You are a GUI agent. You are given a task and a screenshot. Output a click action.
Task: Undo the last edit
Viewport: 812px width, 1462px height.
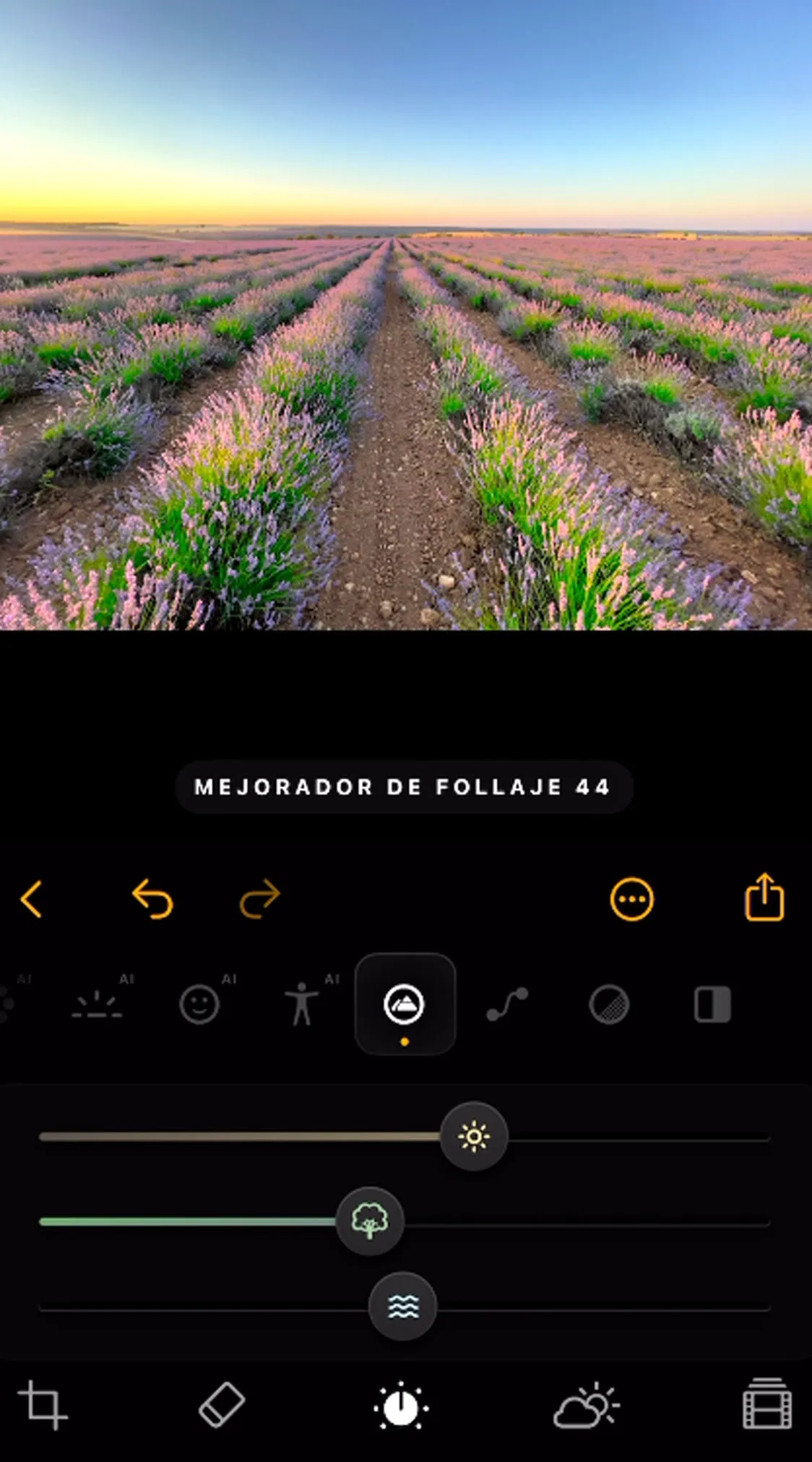152,899
